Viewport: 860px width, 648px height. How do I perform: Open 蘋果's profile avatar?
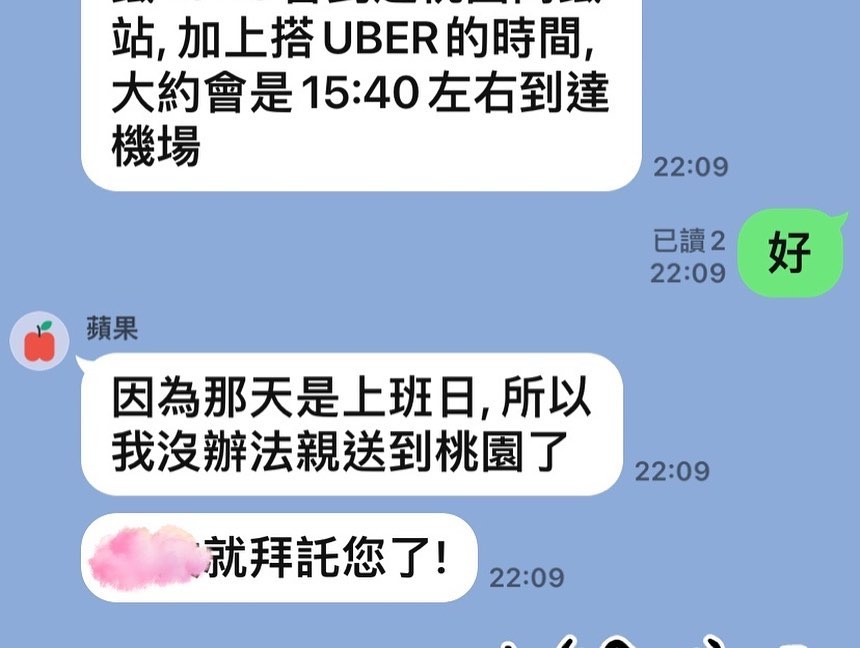click(x=39, y=342)
